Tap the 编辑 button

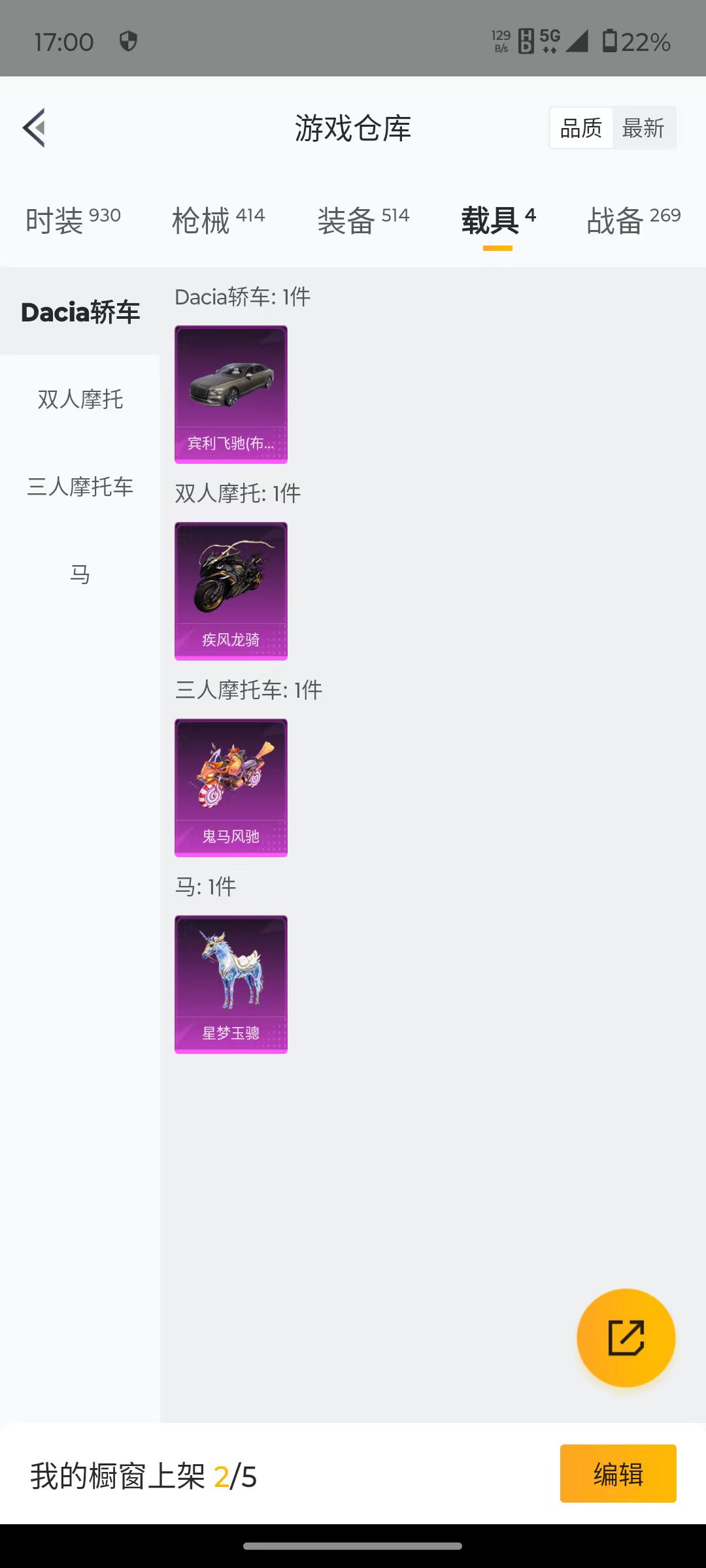pyautogui.click(x=618, y=1473)
